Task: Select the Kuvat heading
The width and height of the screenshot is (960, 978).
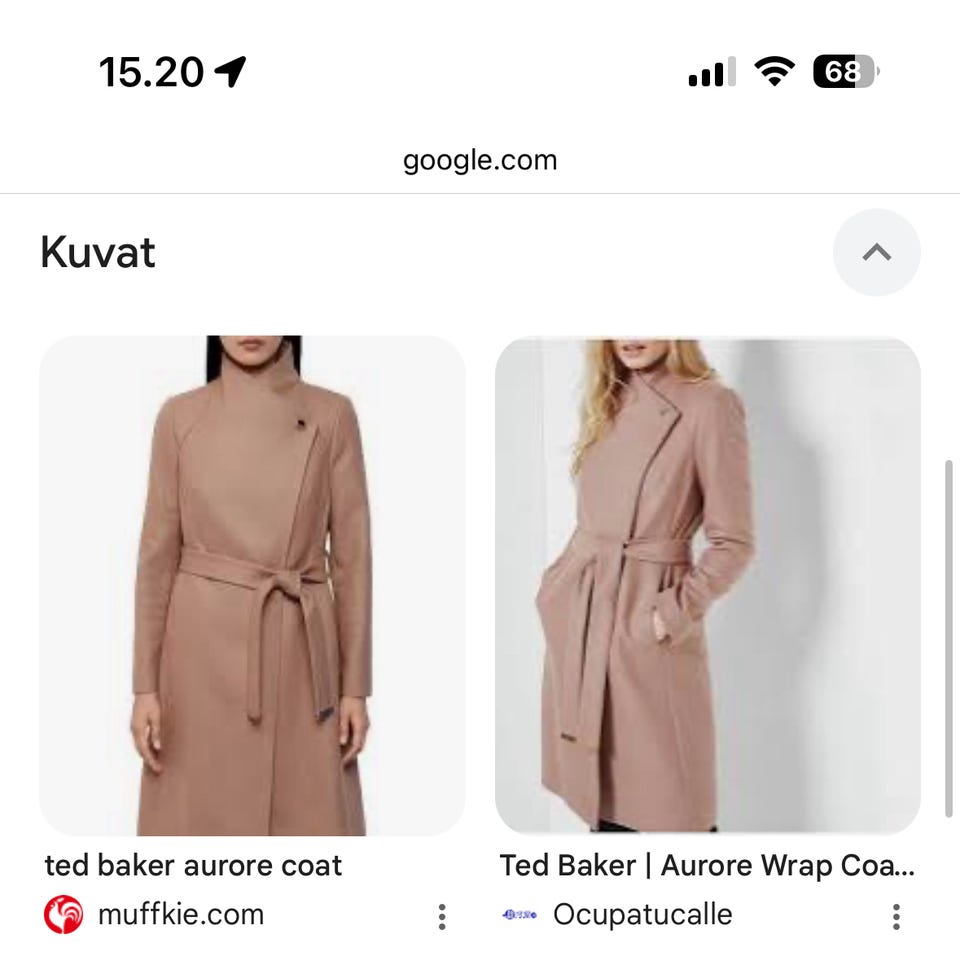Action: click(98, 252)
